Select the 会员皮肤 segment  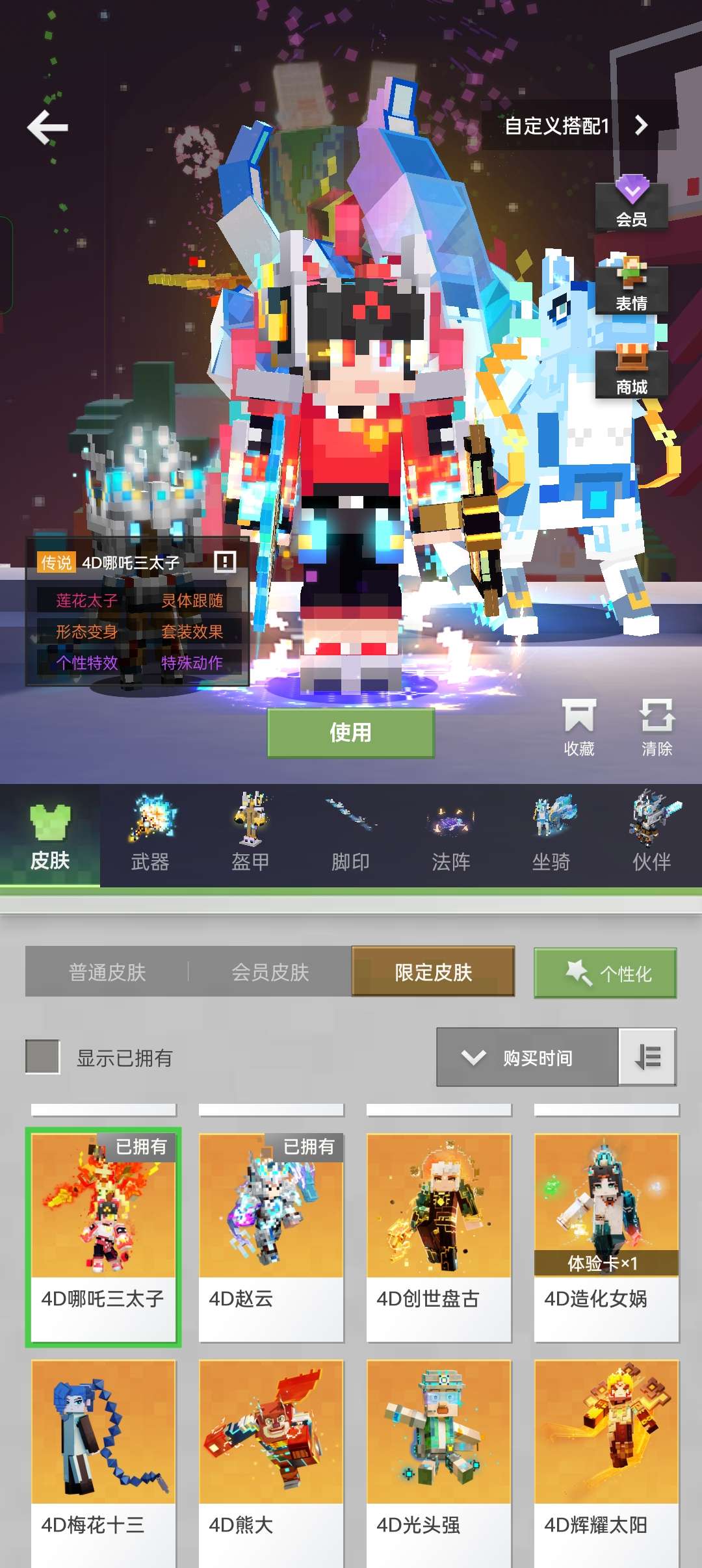(270, 972)
